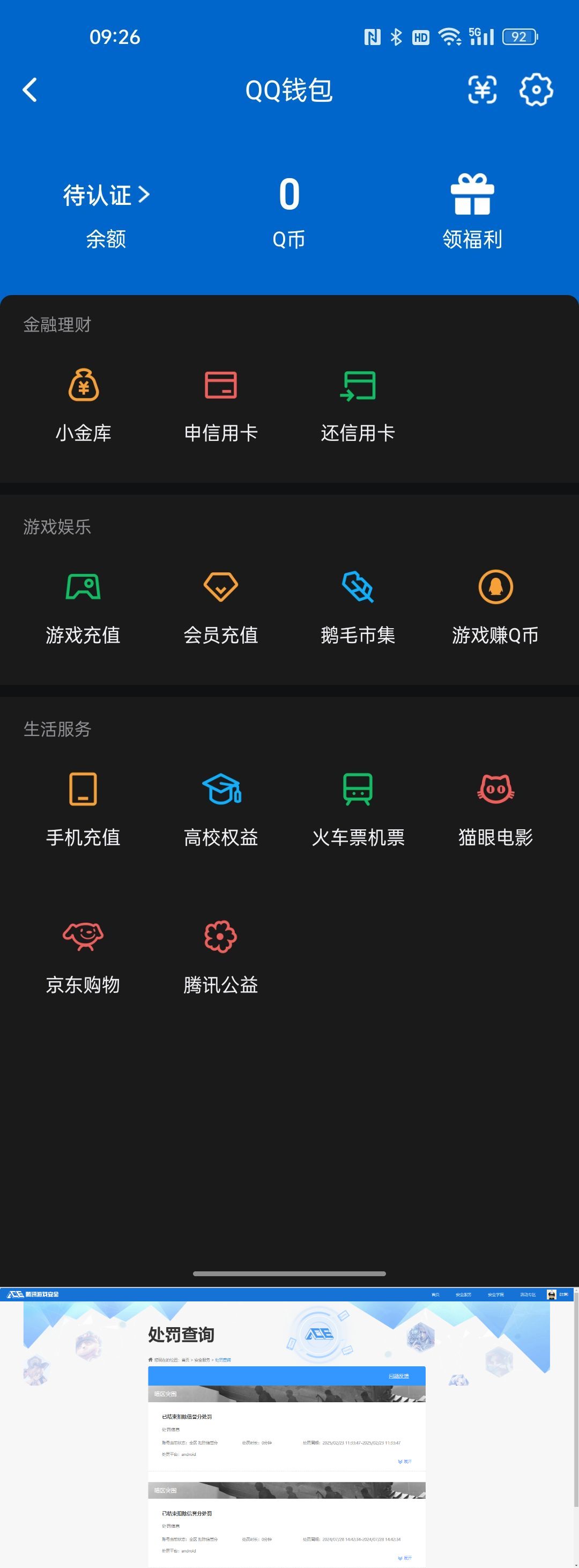This screenshot has width=579, height=1568.
Task: Open QQ钱包 settings via the gear icon
Action: tap(536, 91)
